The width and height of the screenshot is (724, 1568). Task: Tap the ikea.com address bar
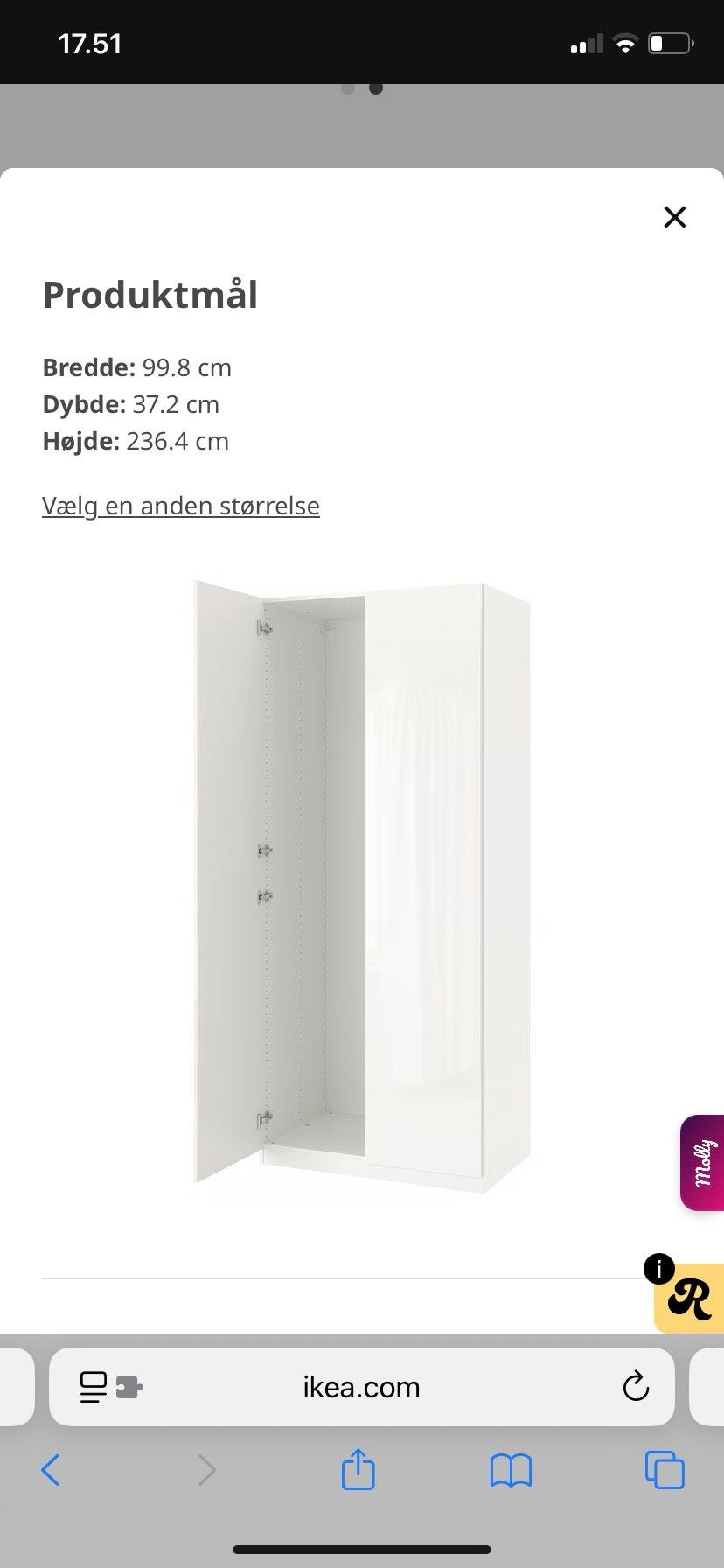pos(361,1387)
